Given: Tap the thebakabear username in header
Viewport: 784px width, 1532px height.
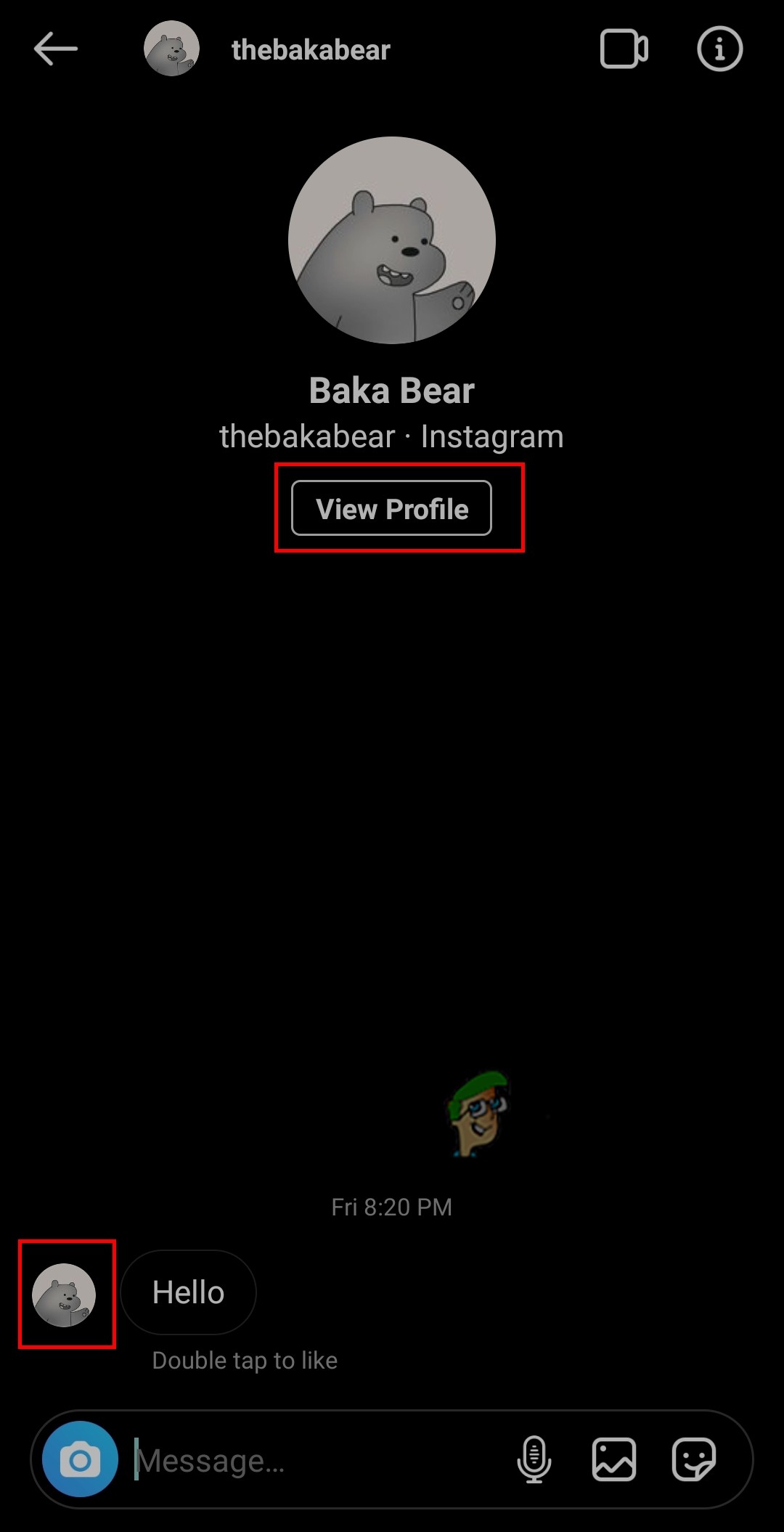Looking at the screenshot, I should [x=311, y=50].
